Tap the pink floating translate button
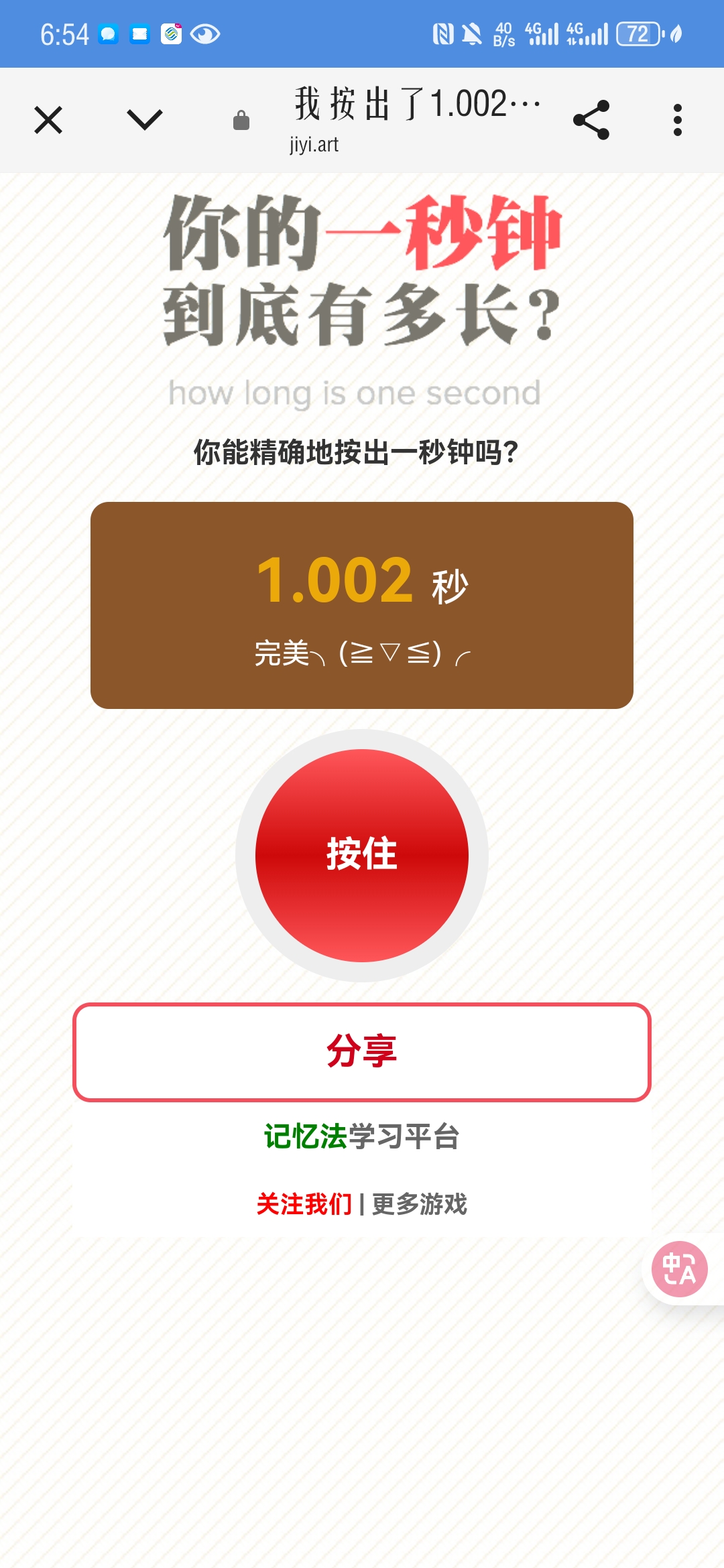This screenshot has height=1568, width=724. [680, 1269]
